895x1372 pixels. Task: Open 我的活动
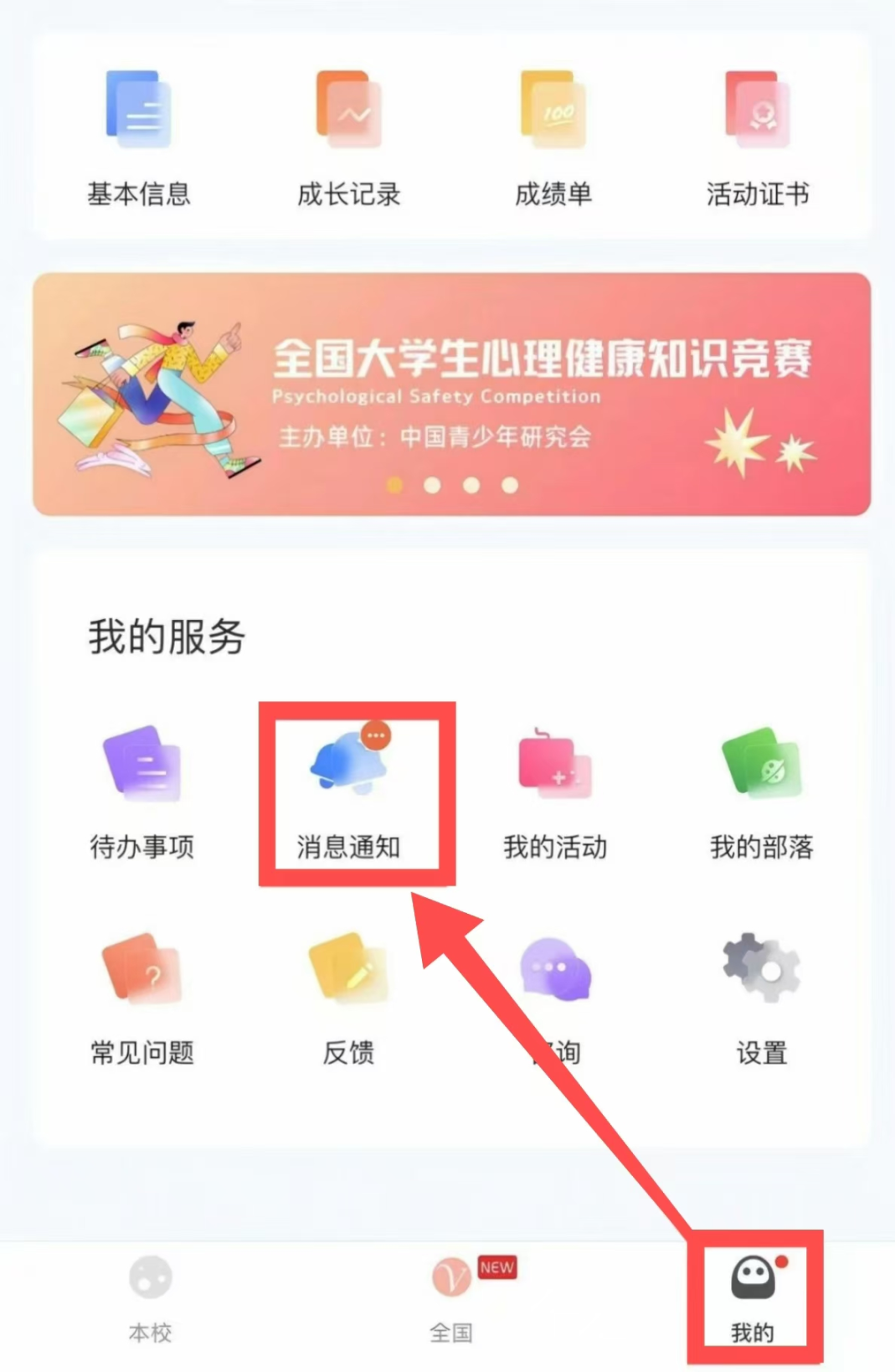(554, 792)
